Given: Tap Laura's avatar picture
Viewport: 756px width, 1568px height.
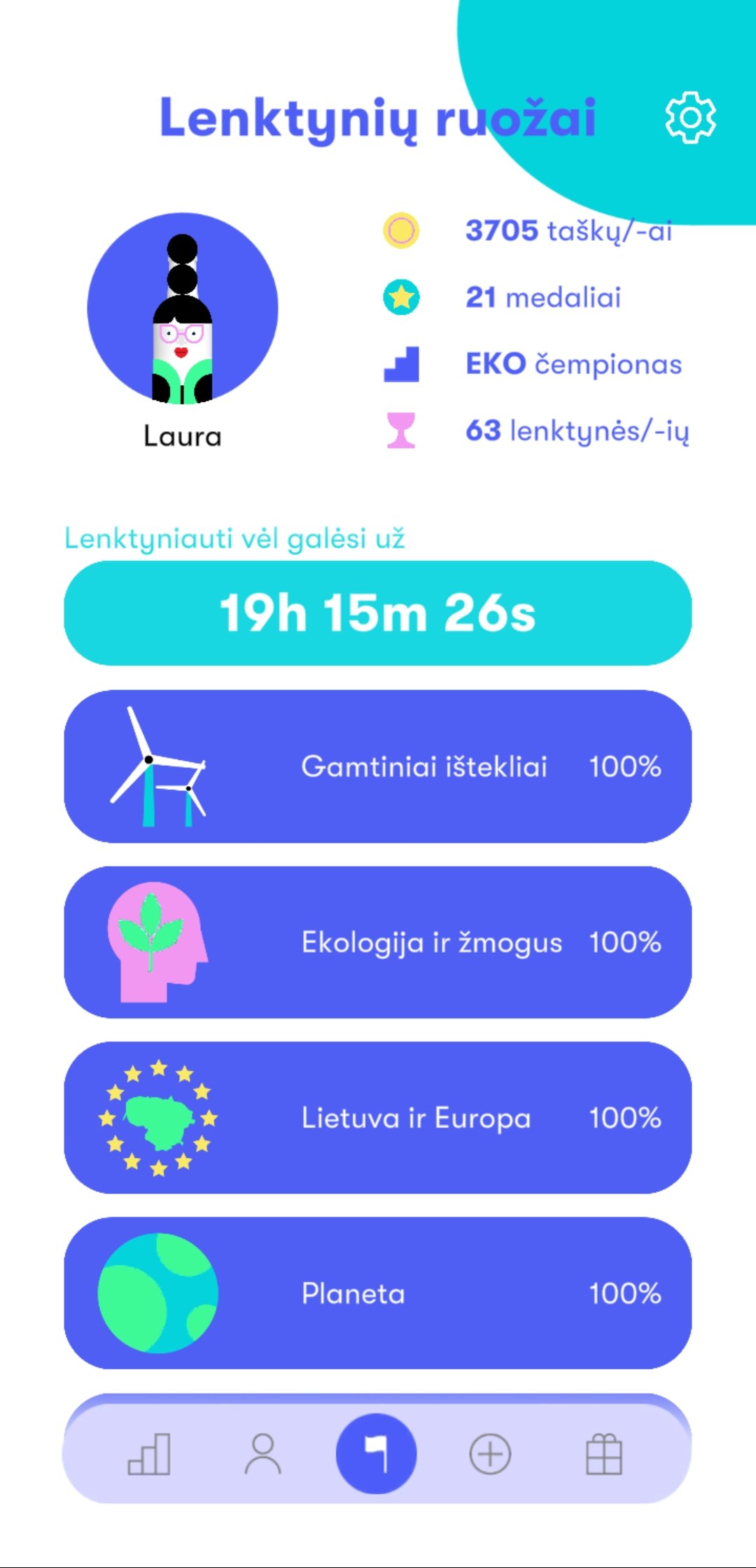Looking at the screenshot, I should [183, 309].
